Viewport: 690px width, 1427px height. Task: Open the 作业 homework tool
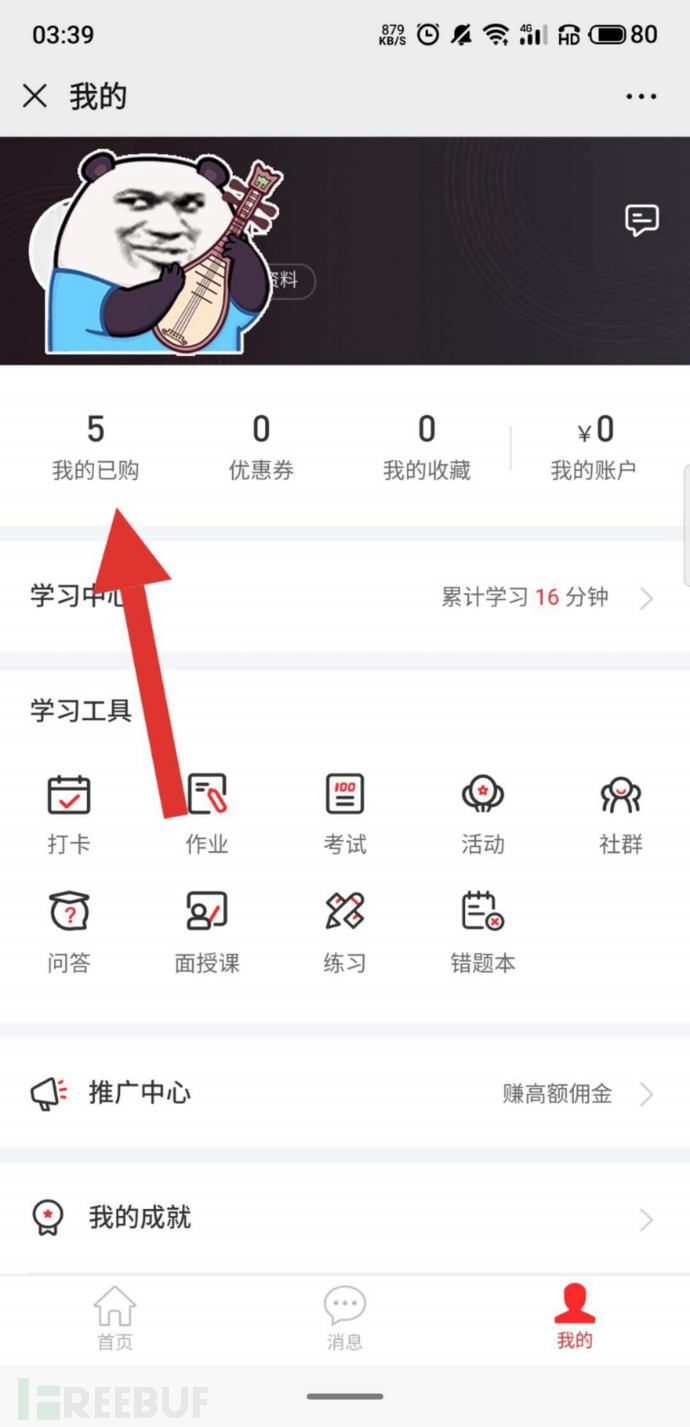[207, 814]
